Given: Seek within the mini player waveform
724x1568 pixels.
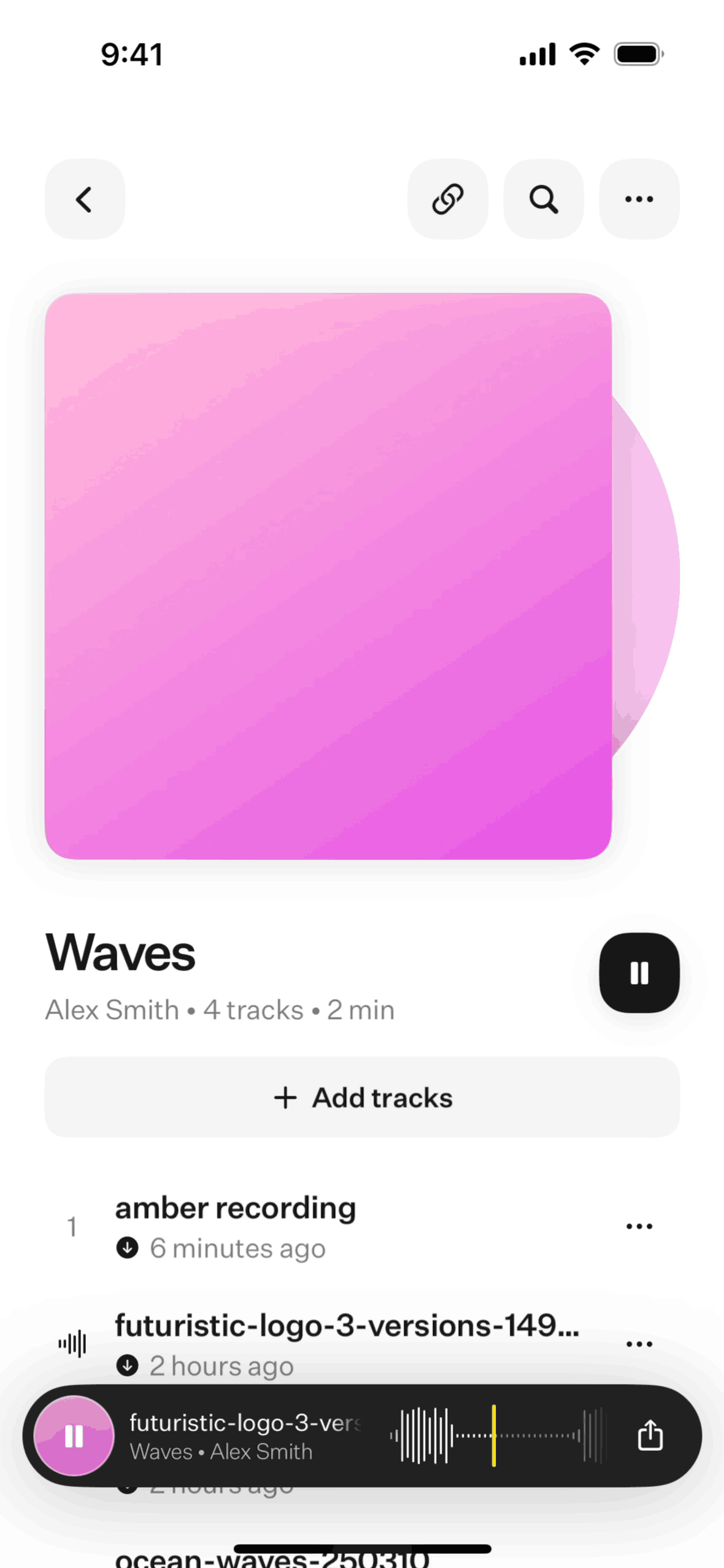Looking at the screenshot, I should tap(497, 1435).
